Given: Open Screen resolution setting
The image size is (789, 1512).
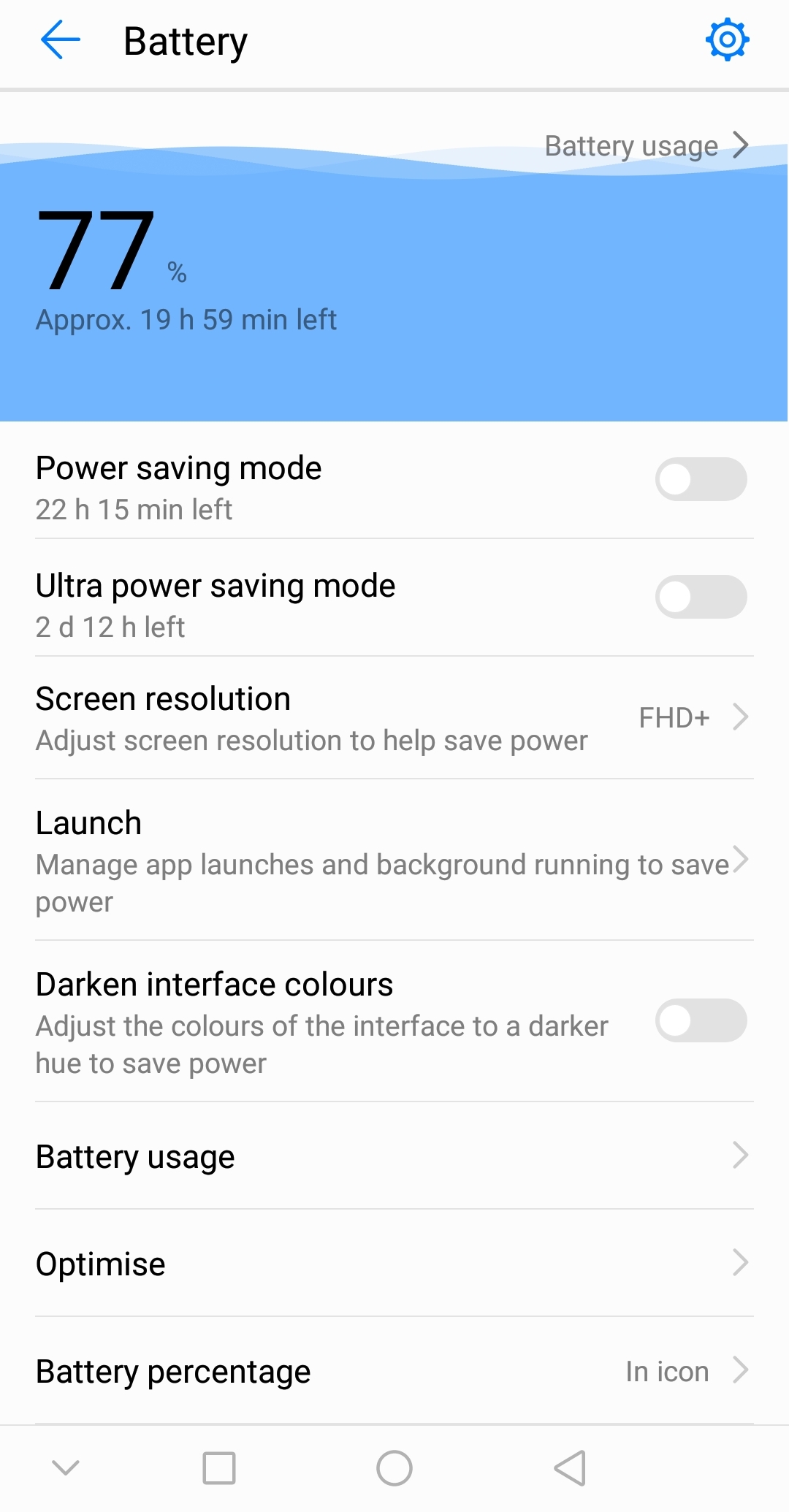Looking at the screenshot, I should point(394,718).
